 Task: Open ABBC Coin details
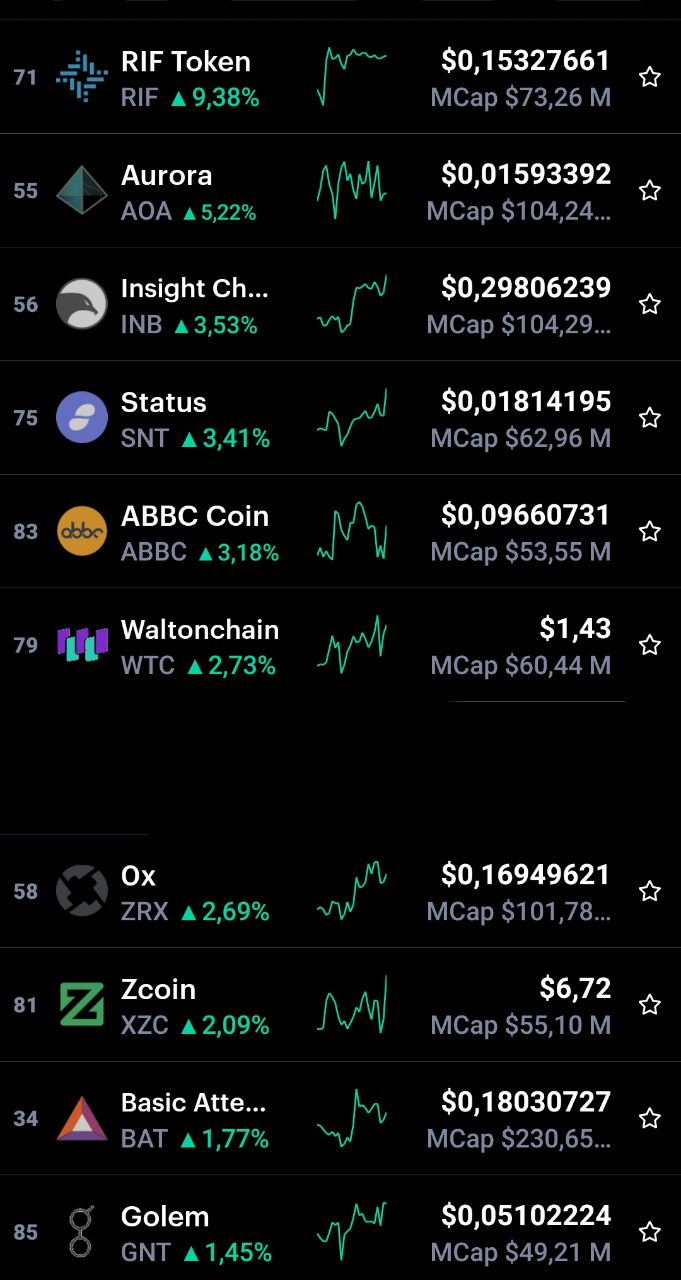click(x=340, y=531)
